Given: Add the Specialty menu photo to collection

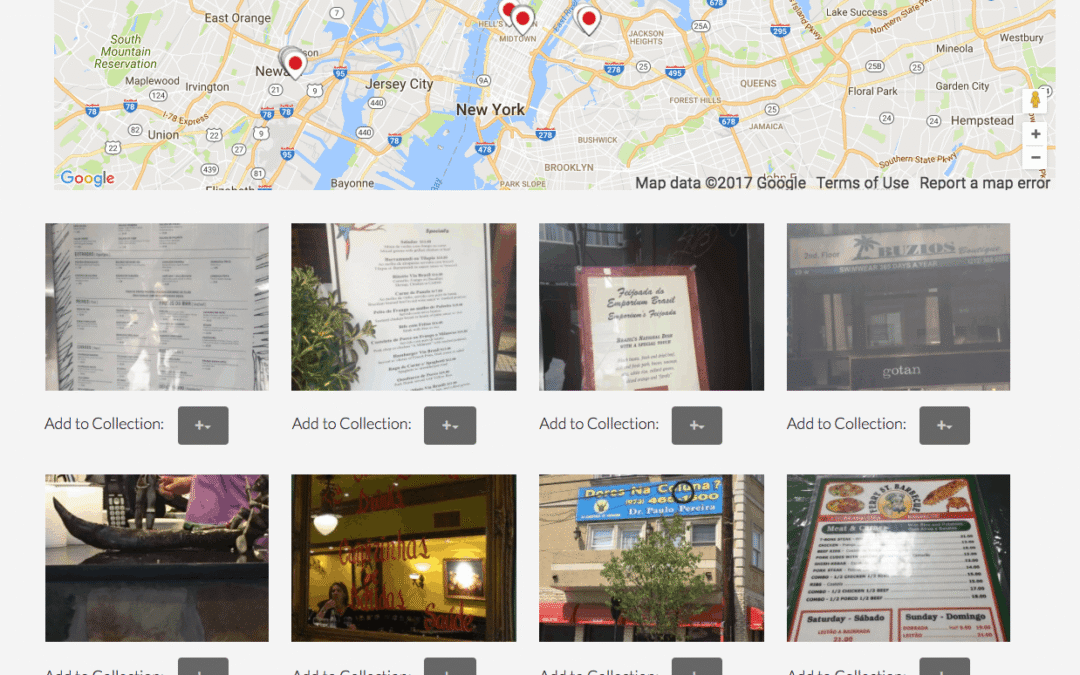Looking at the screenshot, I should 449,425.
